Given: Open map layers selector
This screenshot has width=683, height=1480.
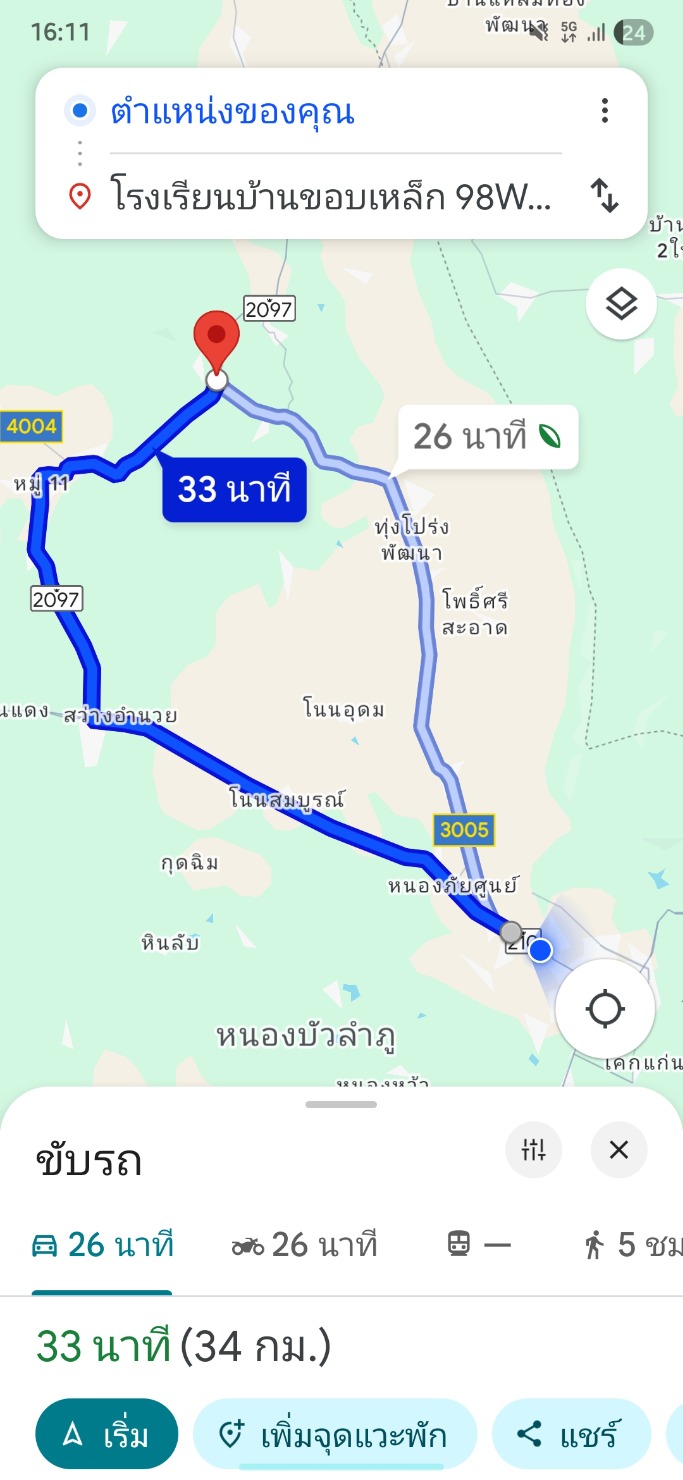Looking at the screenshot, I should coord(621,303).
